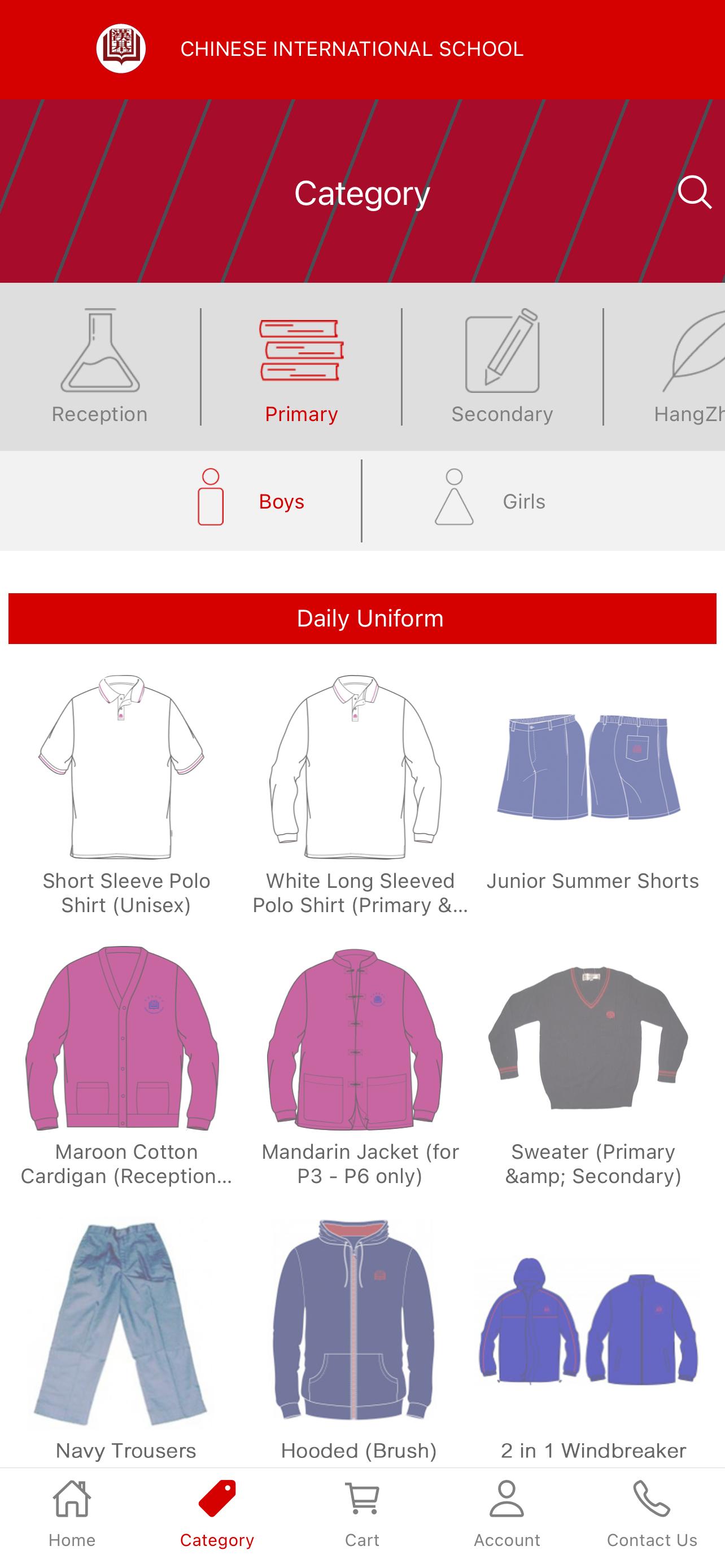Switch to the Secondary category
Viewport: 725px width, 1568px height.
point(502,366)
